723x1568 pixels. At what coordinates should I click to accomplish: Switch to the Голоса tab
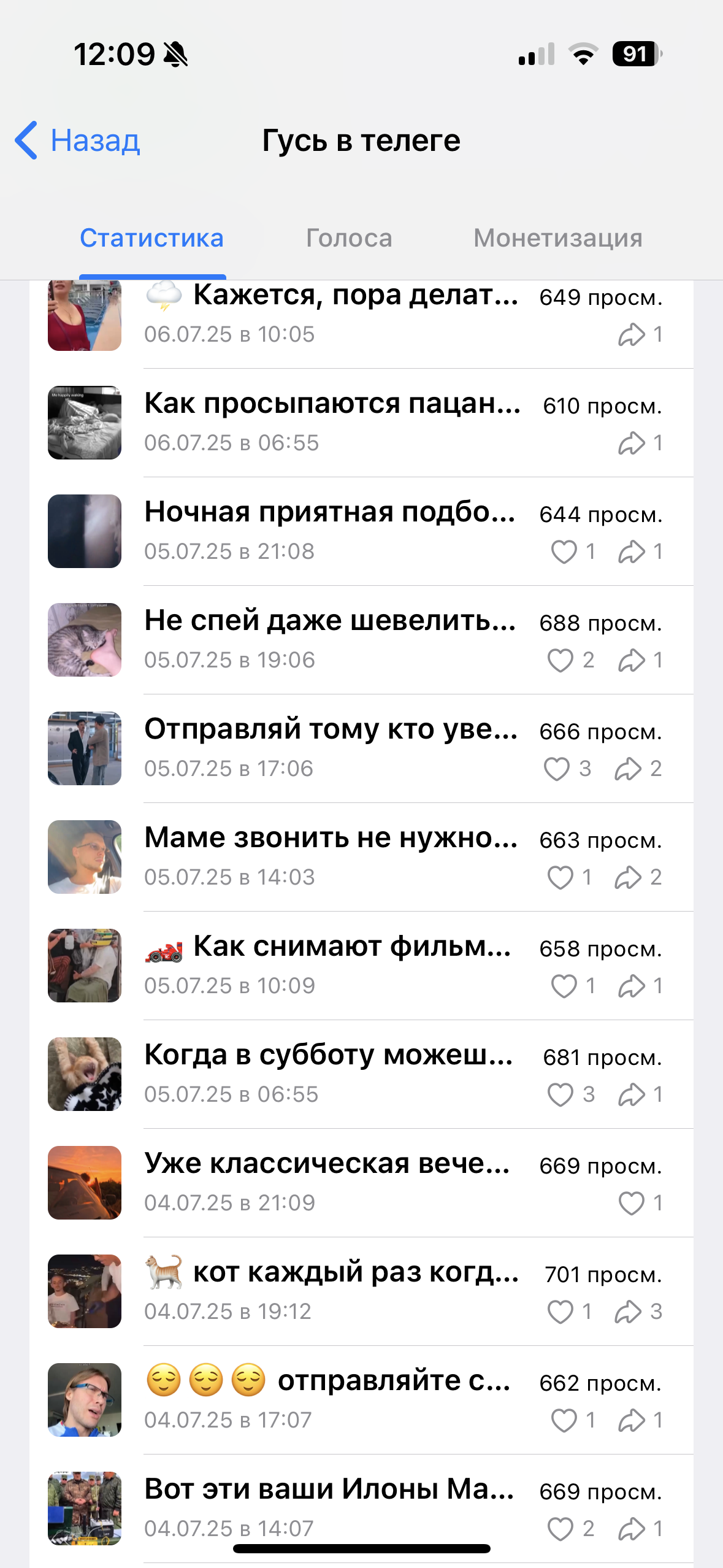click(x=349, y=238)
